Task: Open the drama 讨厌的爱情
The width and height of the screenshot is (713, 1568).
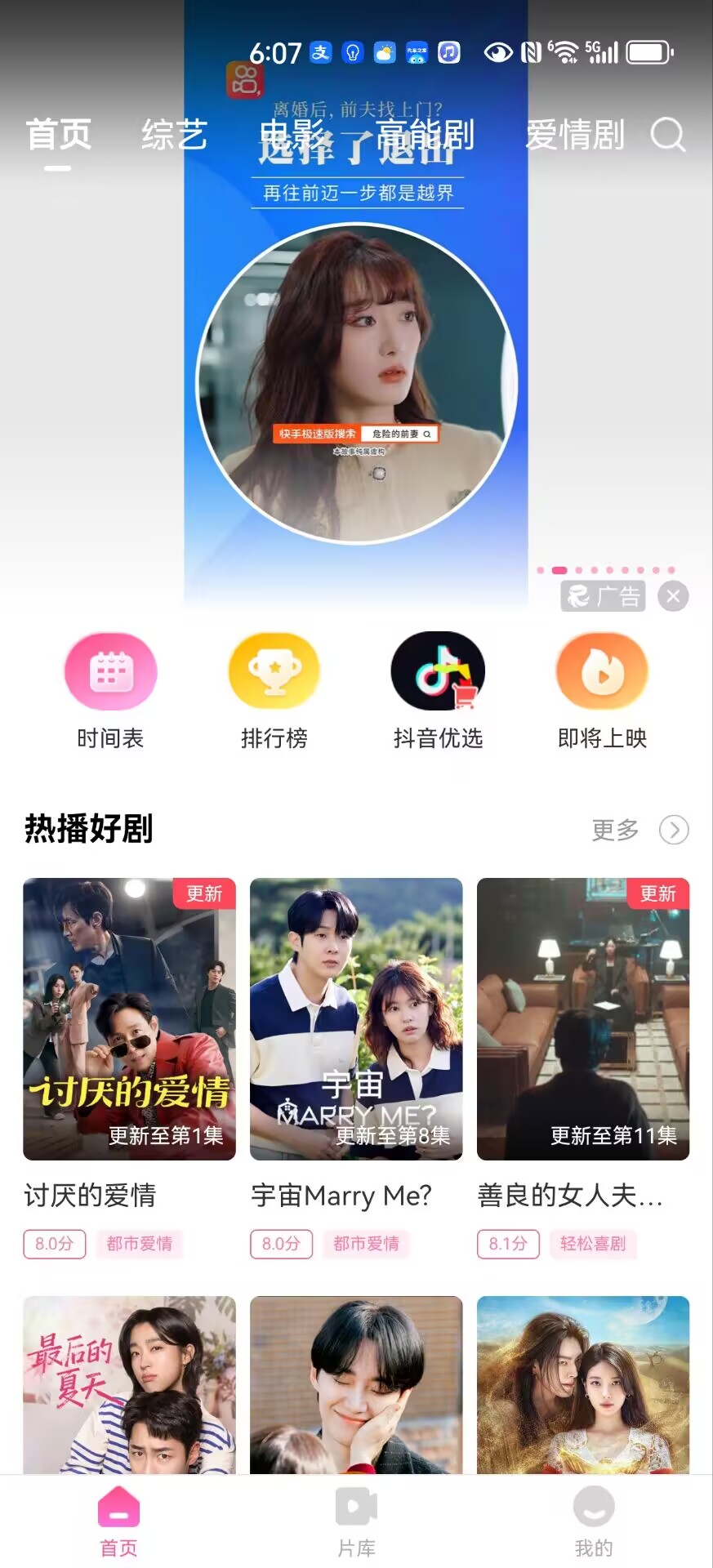Action: (x=129, y=1018)
